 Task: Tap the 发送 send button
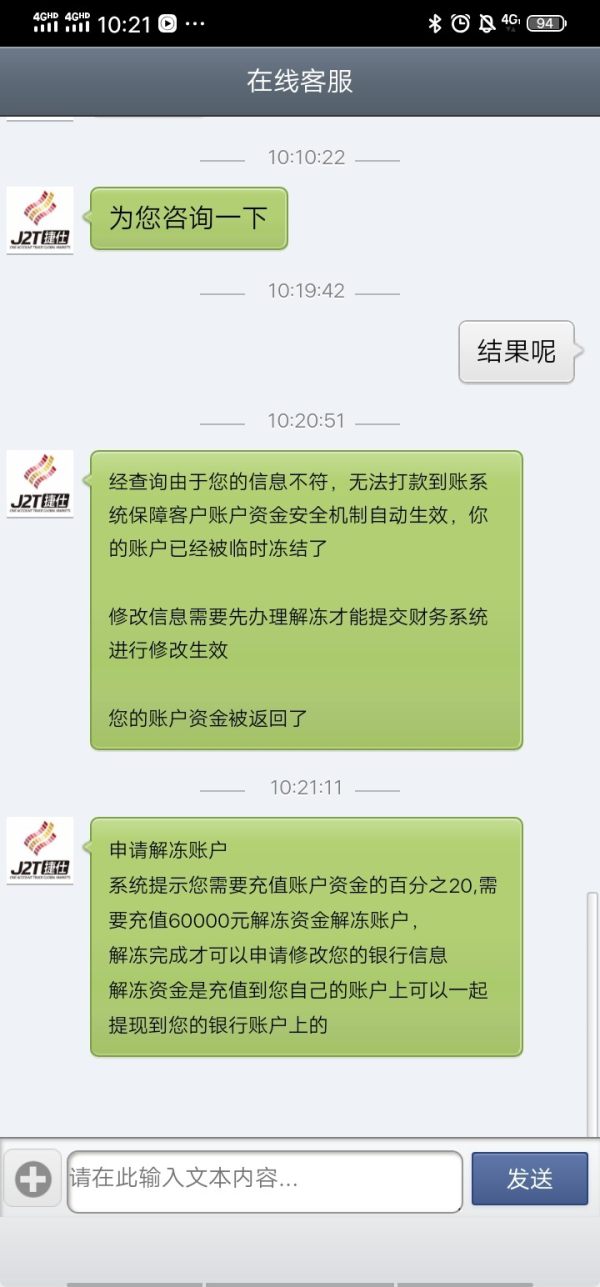[529, 1179]
